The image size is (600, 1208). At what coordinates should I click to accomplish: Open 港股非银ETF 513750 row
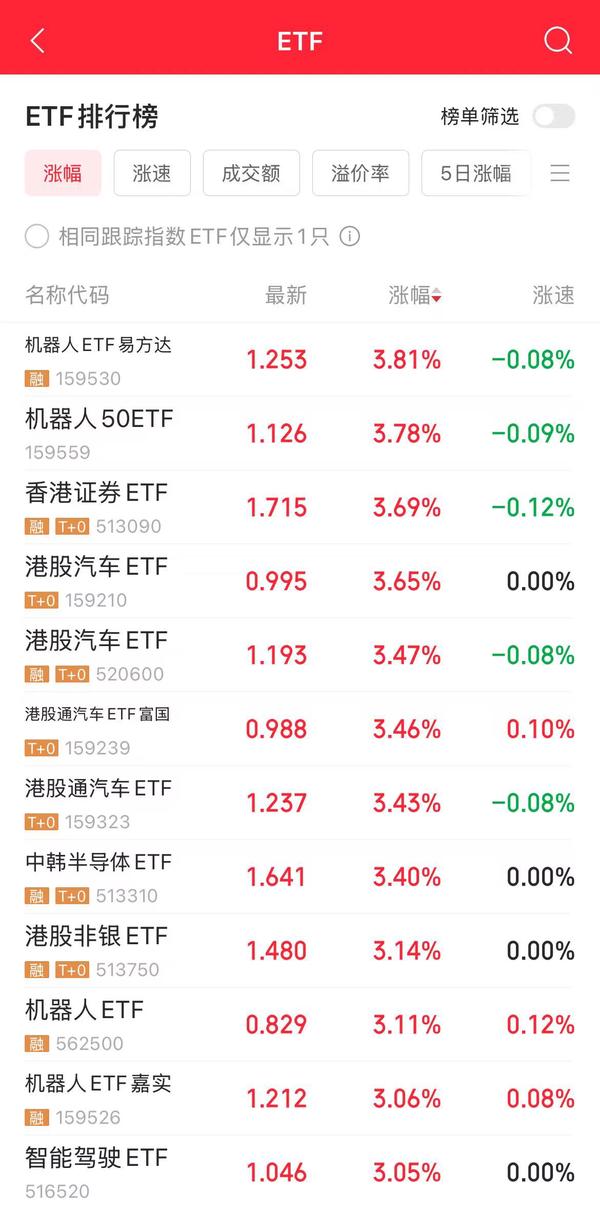pos(300,952)
